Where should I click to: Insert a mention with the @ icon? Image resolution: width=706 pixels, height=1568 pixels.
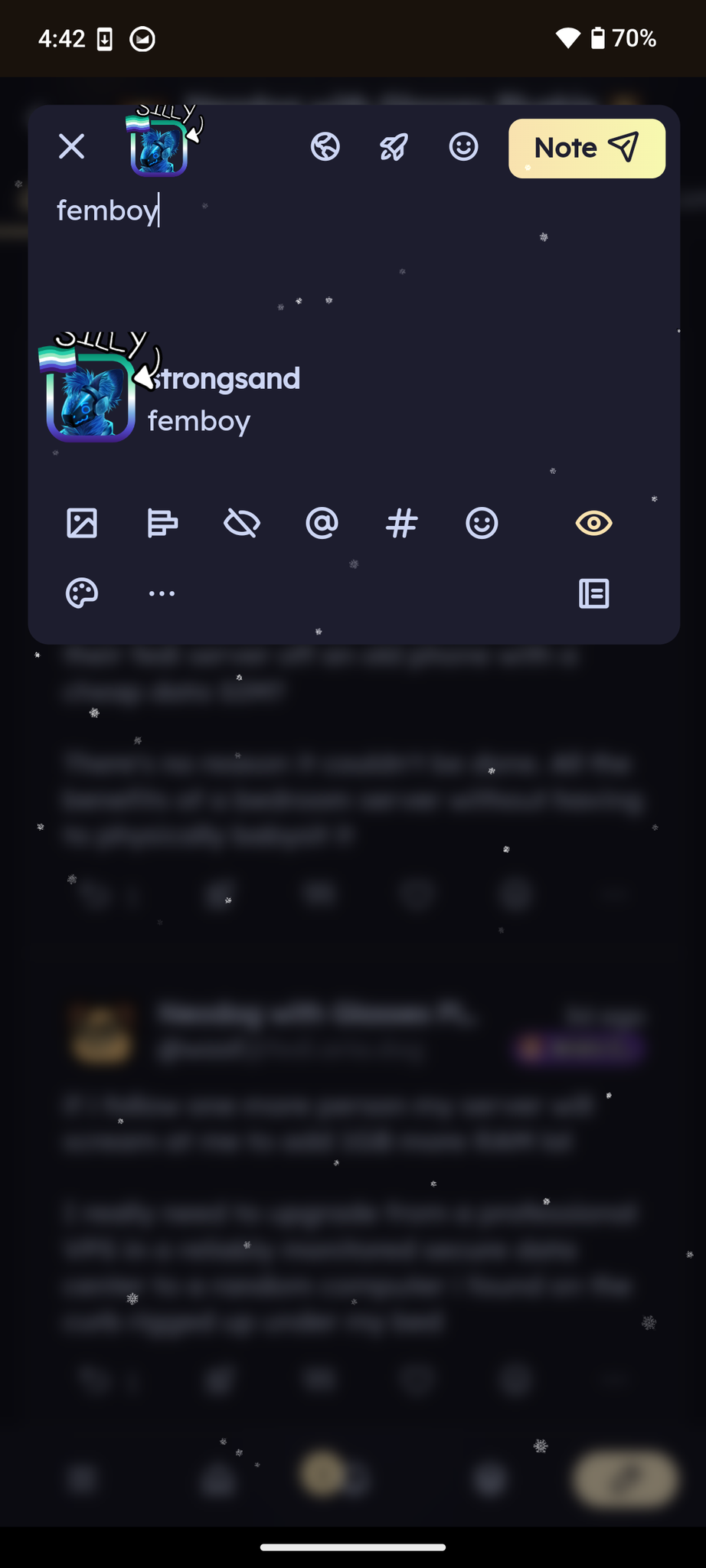tap(322, 524)
